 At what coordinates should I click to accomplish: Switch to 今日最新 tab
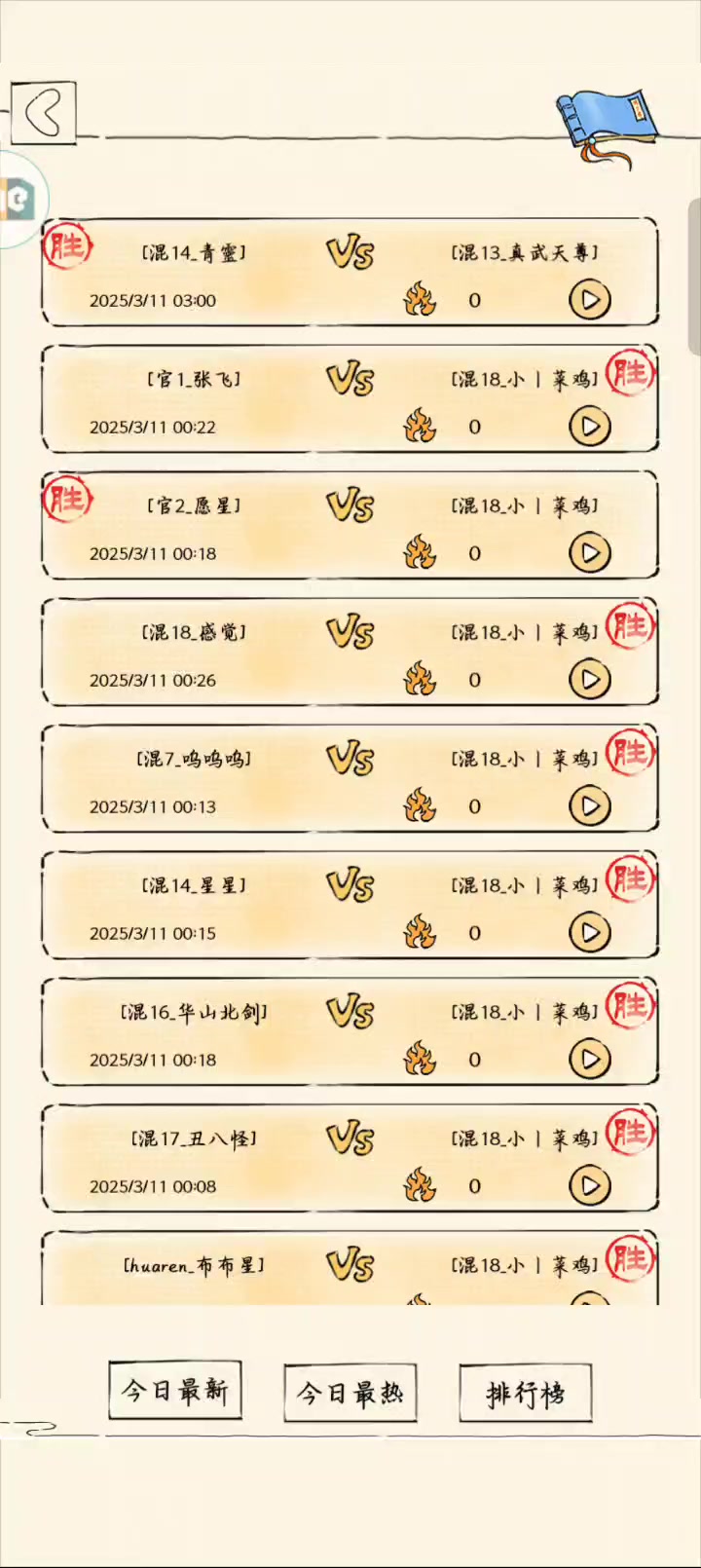coord(175,1391)
